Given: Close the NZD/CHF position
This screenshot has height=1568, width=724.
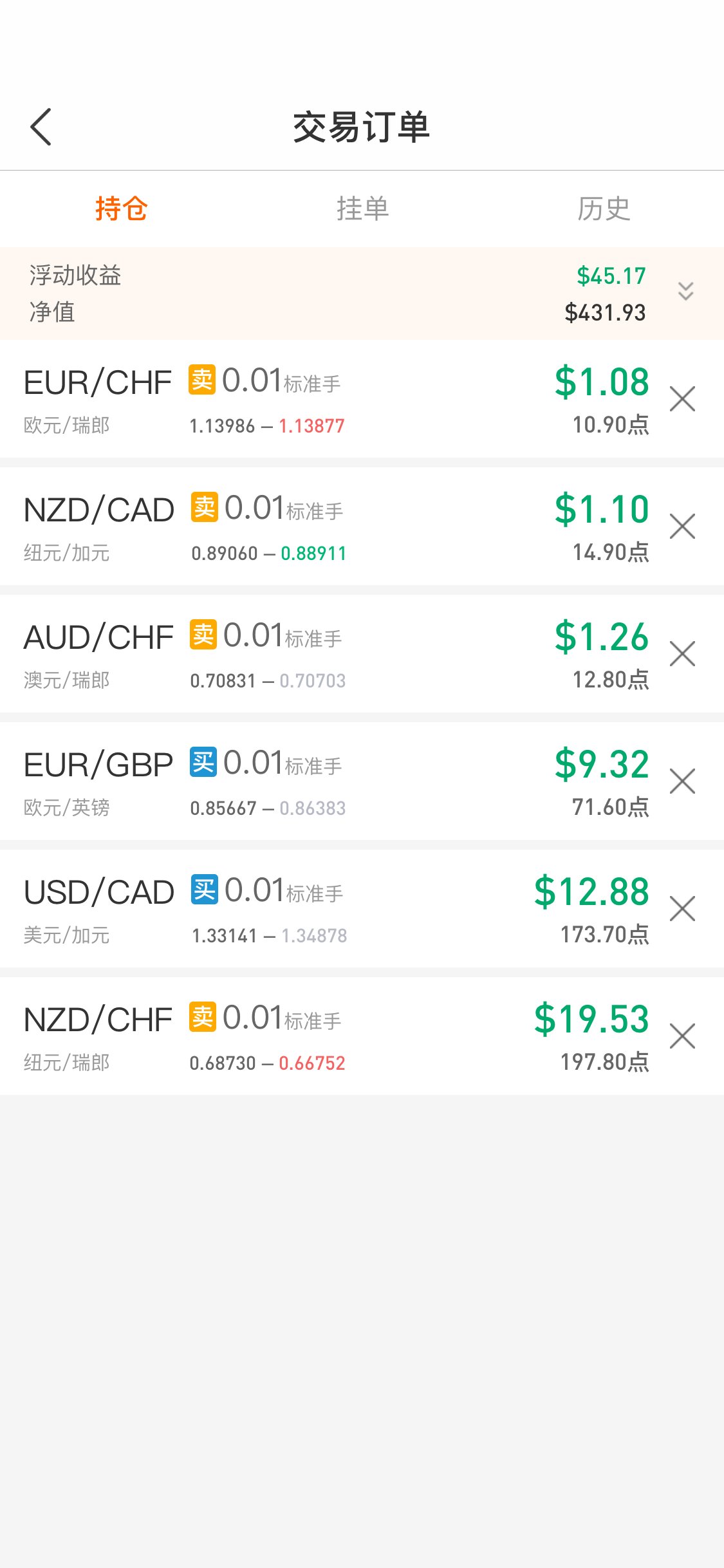Looking at the screenshot, I should pos(682,1036).
